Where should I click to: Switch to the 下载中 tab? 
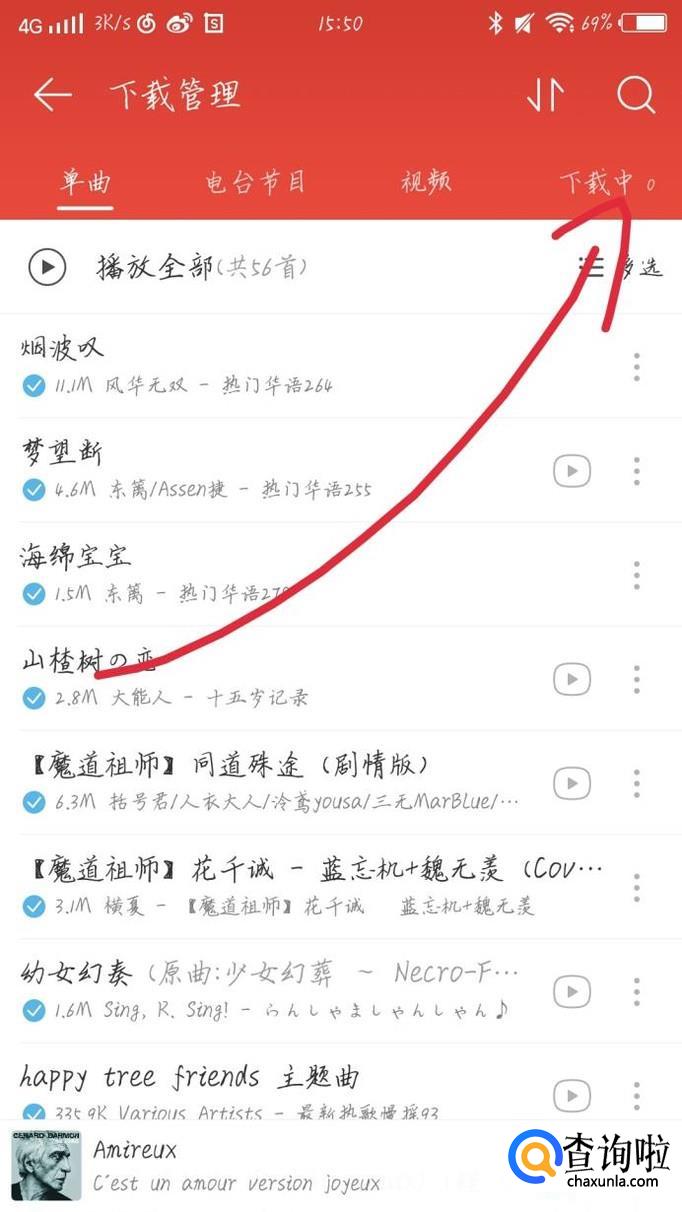pyautogui.click(x=600, y=182)
